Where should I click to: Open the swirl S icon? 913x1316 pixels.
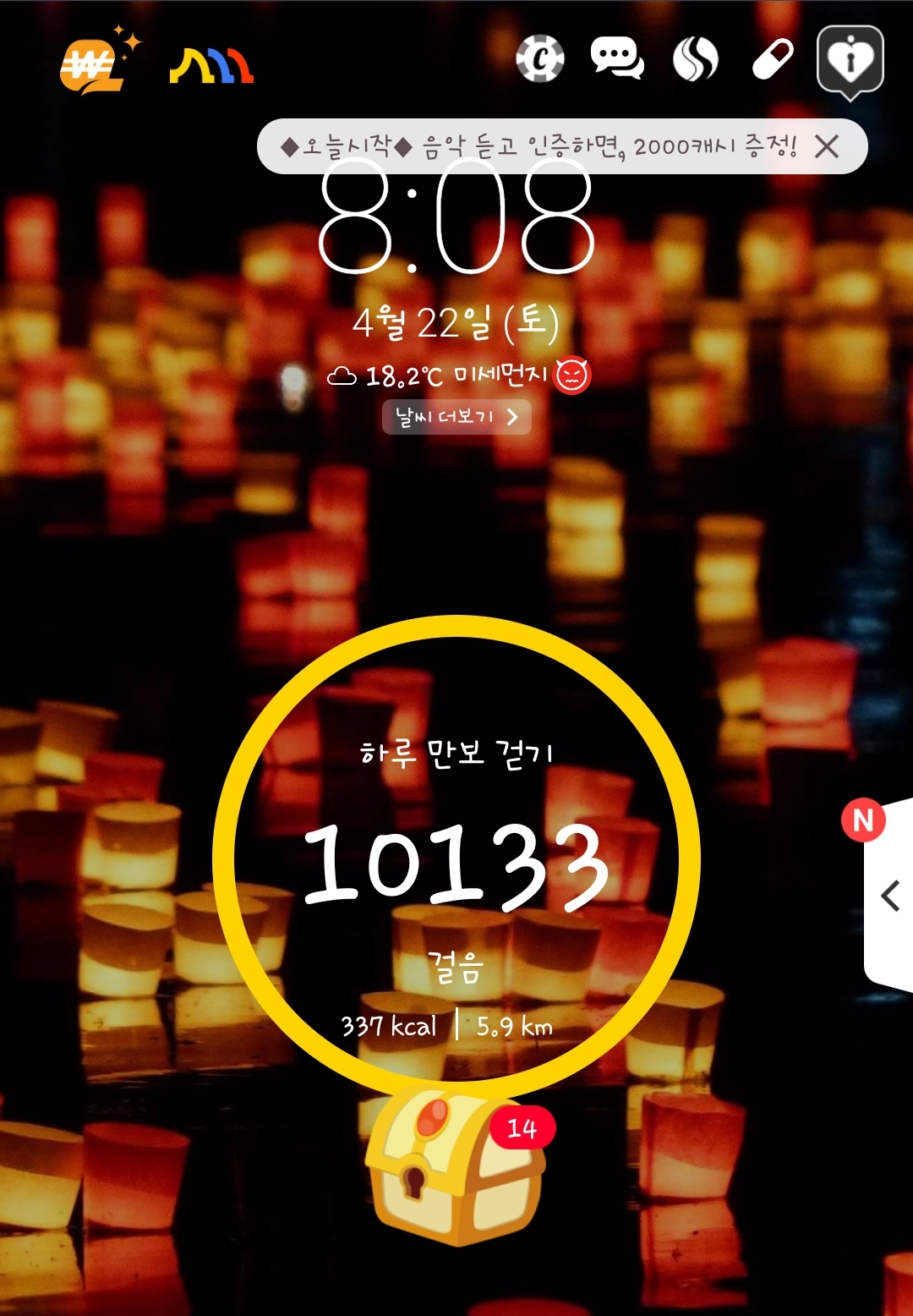tap(695, 59)
